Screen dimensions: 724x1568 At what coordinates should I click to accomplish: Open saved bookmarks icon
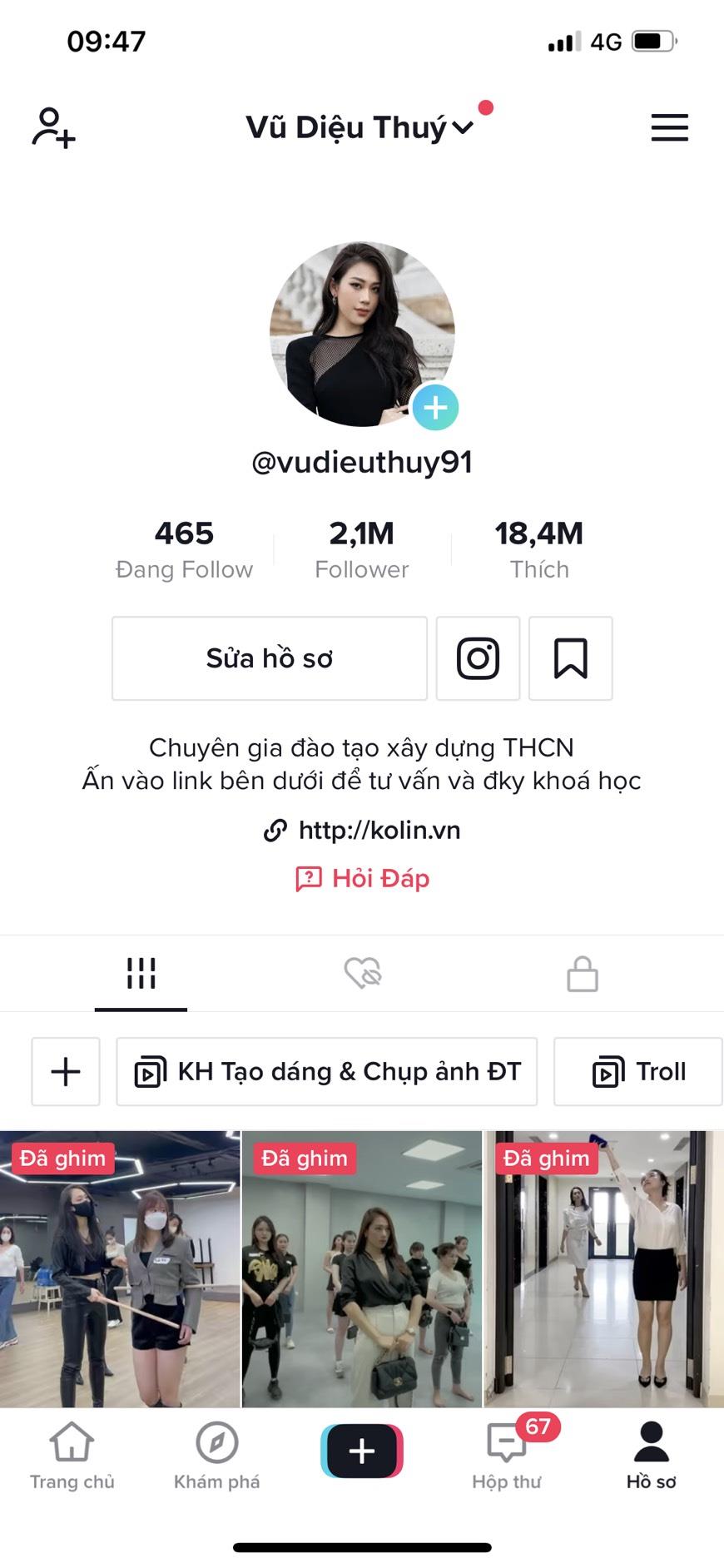571,658
